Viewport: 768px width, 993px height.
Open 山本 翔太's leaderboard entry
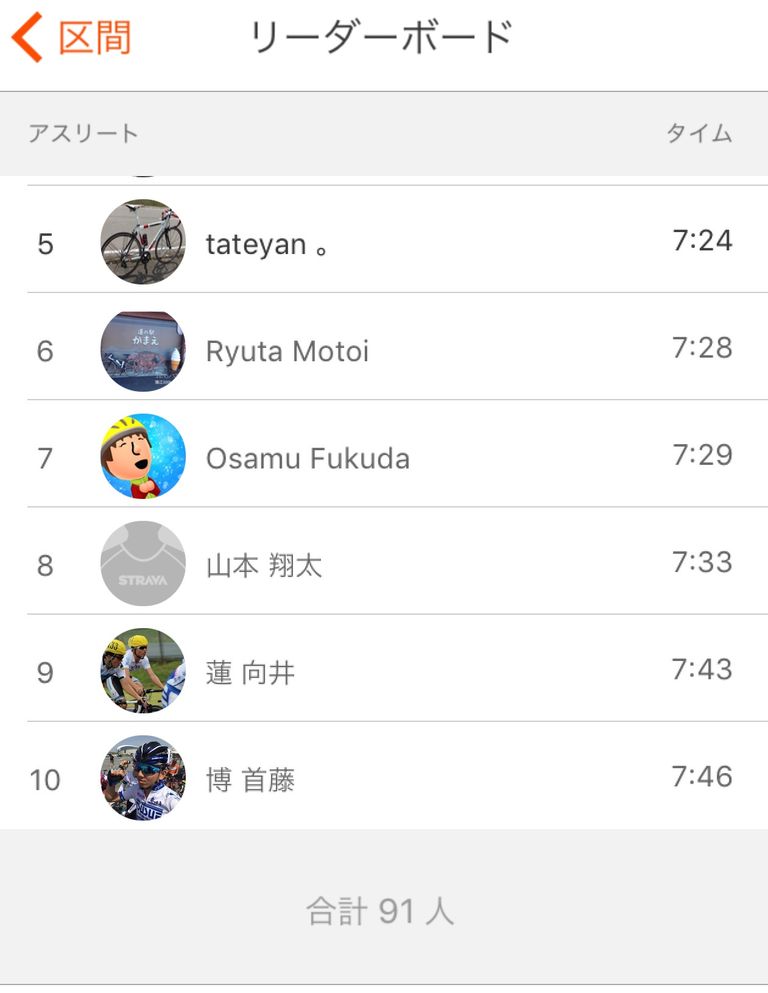point(384,564)
